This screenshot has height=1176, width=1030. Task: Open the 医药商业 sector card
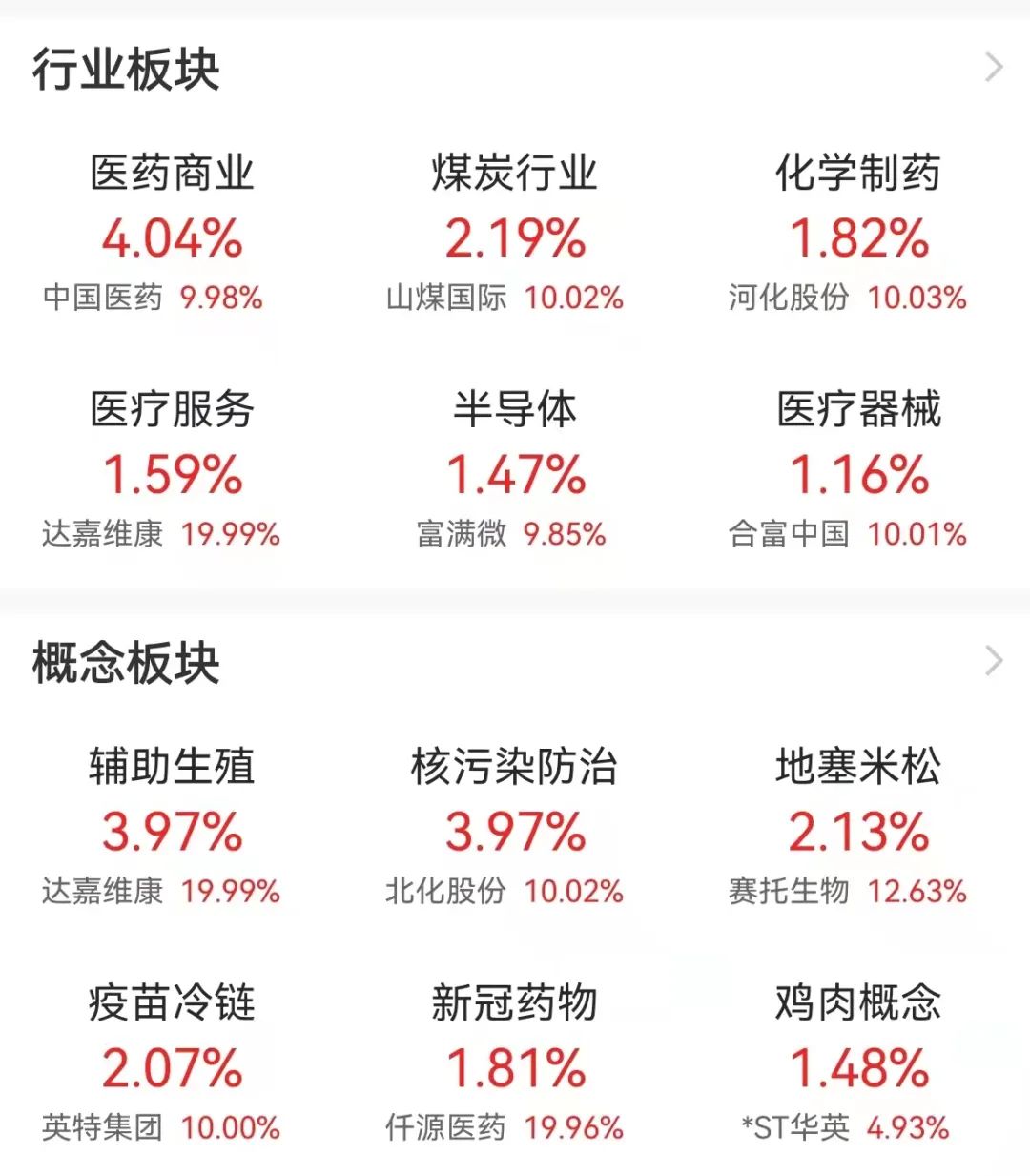[172, 234]
